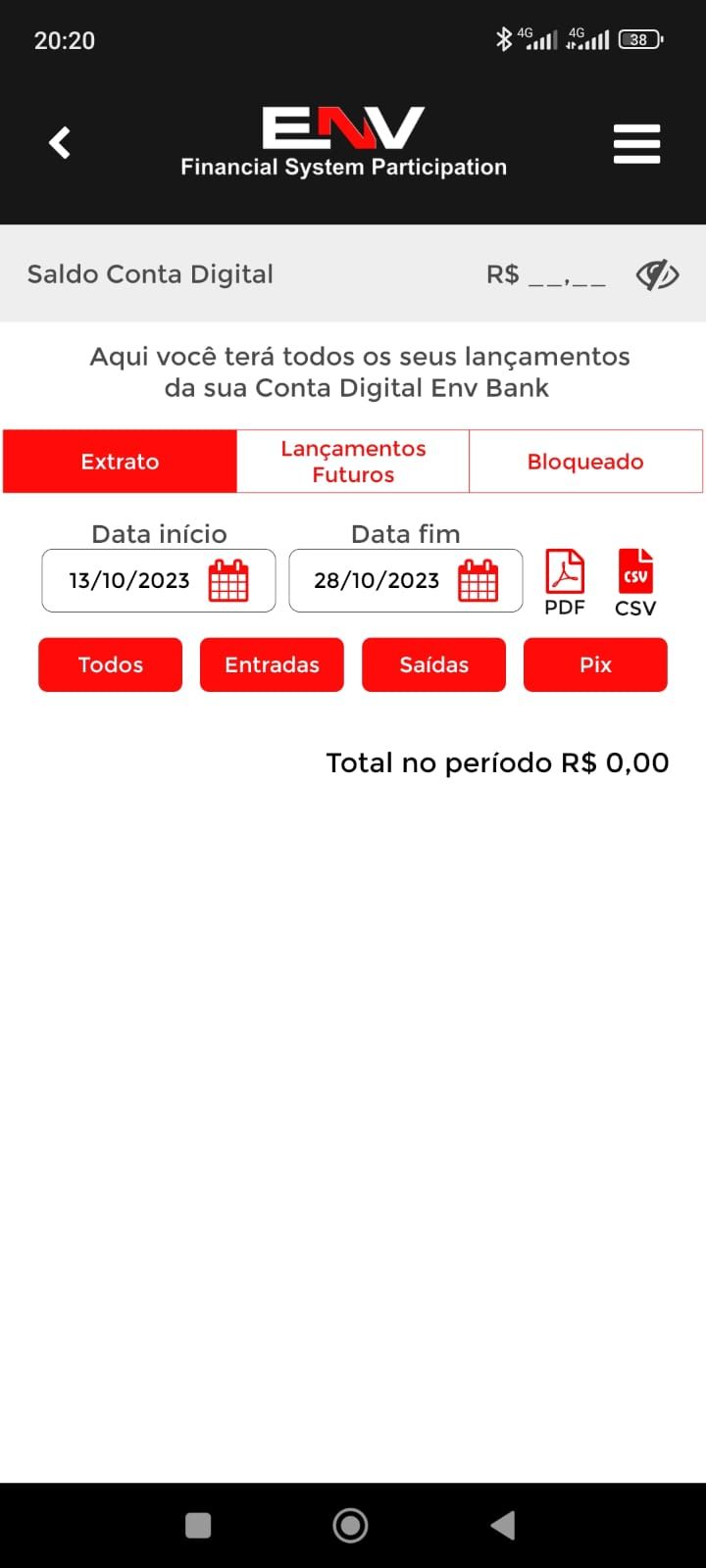Show all transactions with Todos
This screenshot has width=706, height=1568.
(111, 665)
